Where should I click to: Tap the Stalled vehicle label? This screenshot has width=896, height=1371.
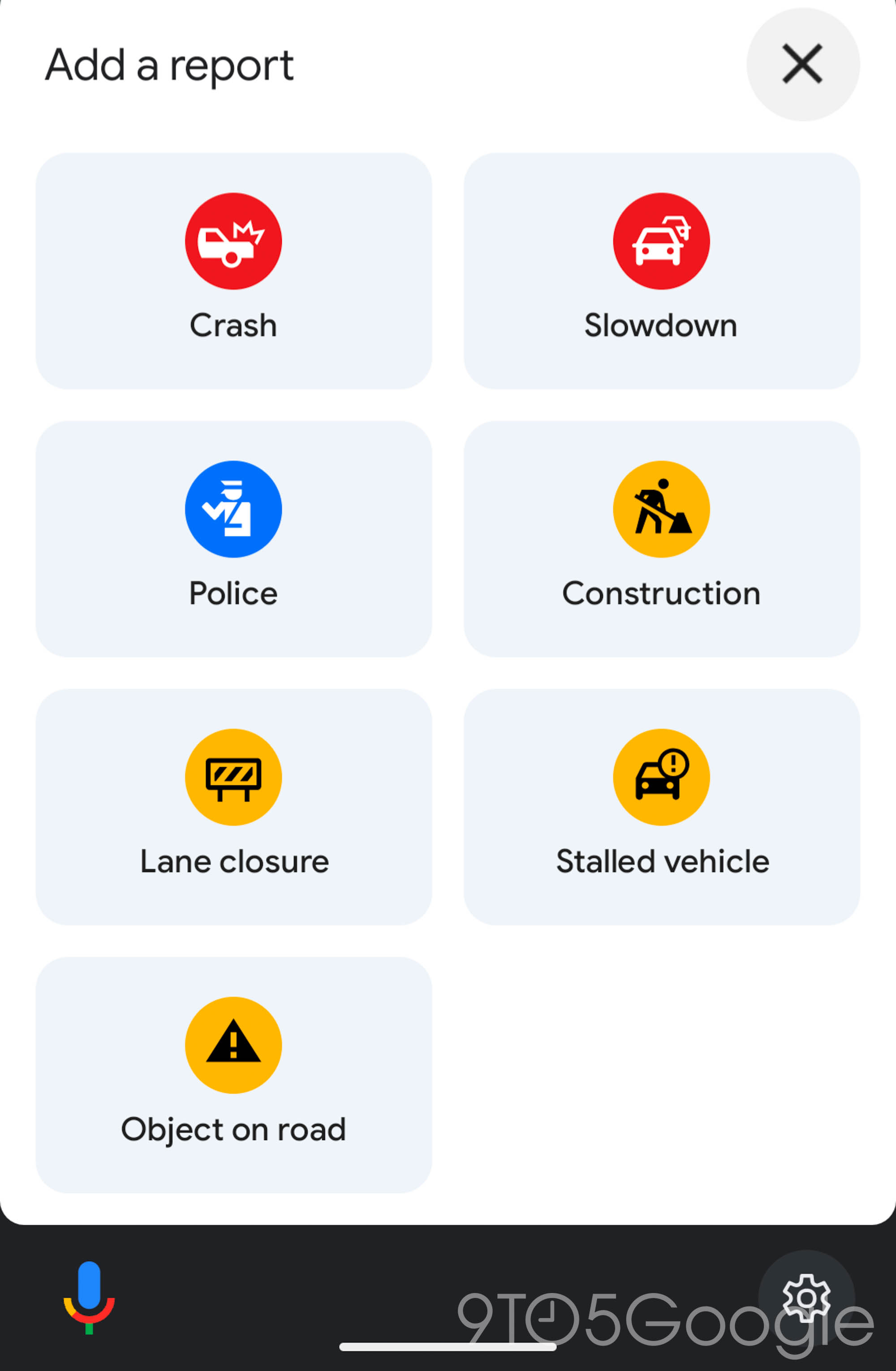[x=661, y=861]
